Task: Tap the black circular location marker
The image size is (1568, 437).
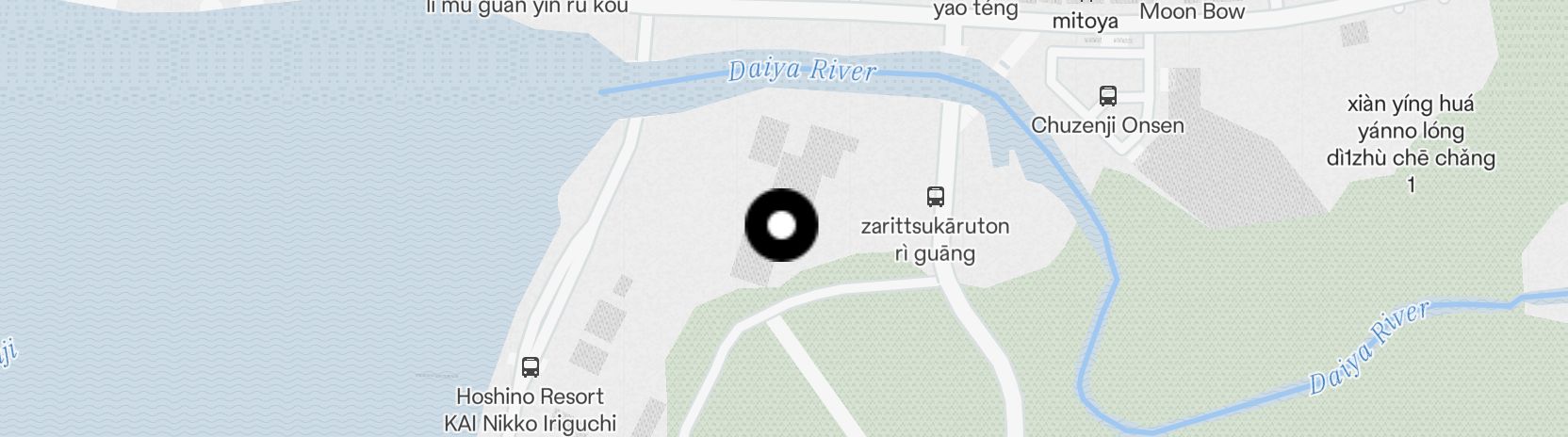Action: tap(781, 225)
